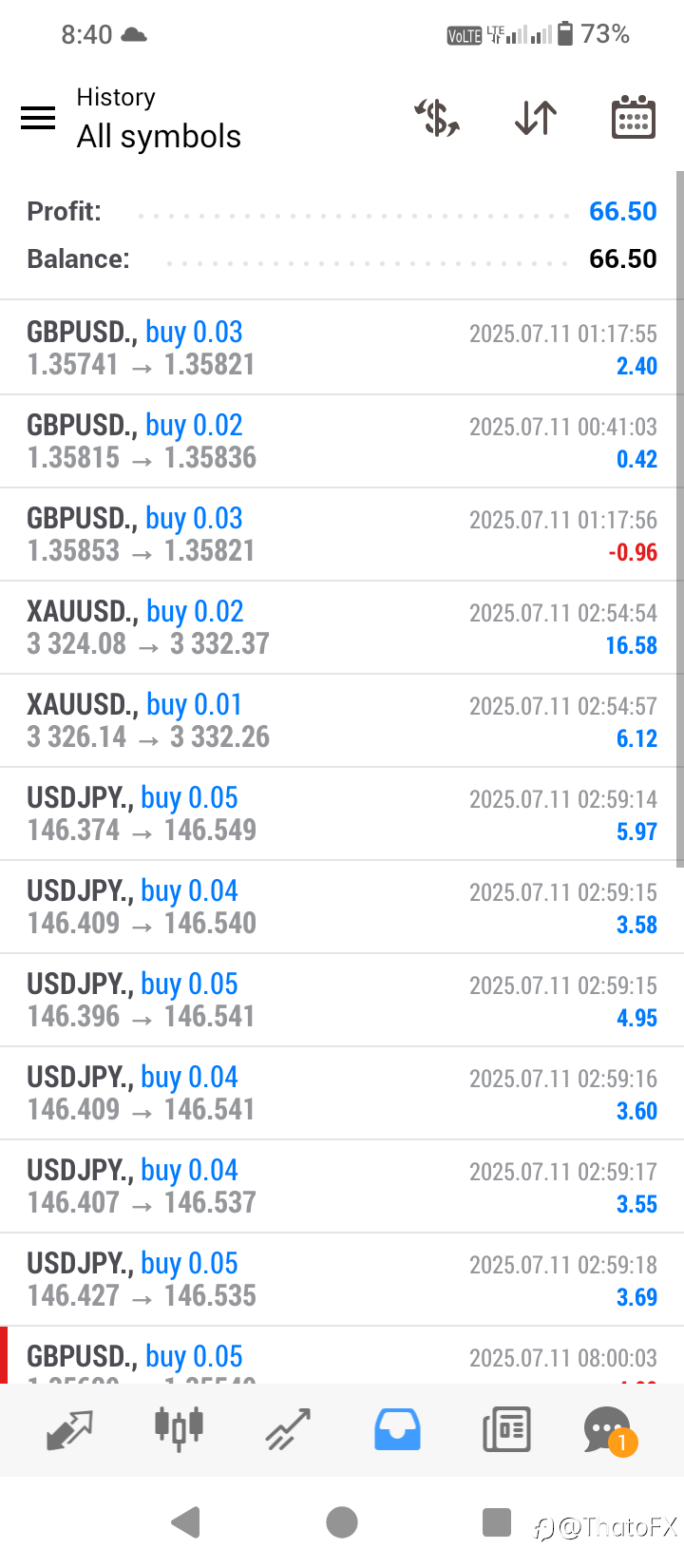
Task: Open the XAUUSD buy 0.01 trade
Action: tap(342, 721)
